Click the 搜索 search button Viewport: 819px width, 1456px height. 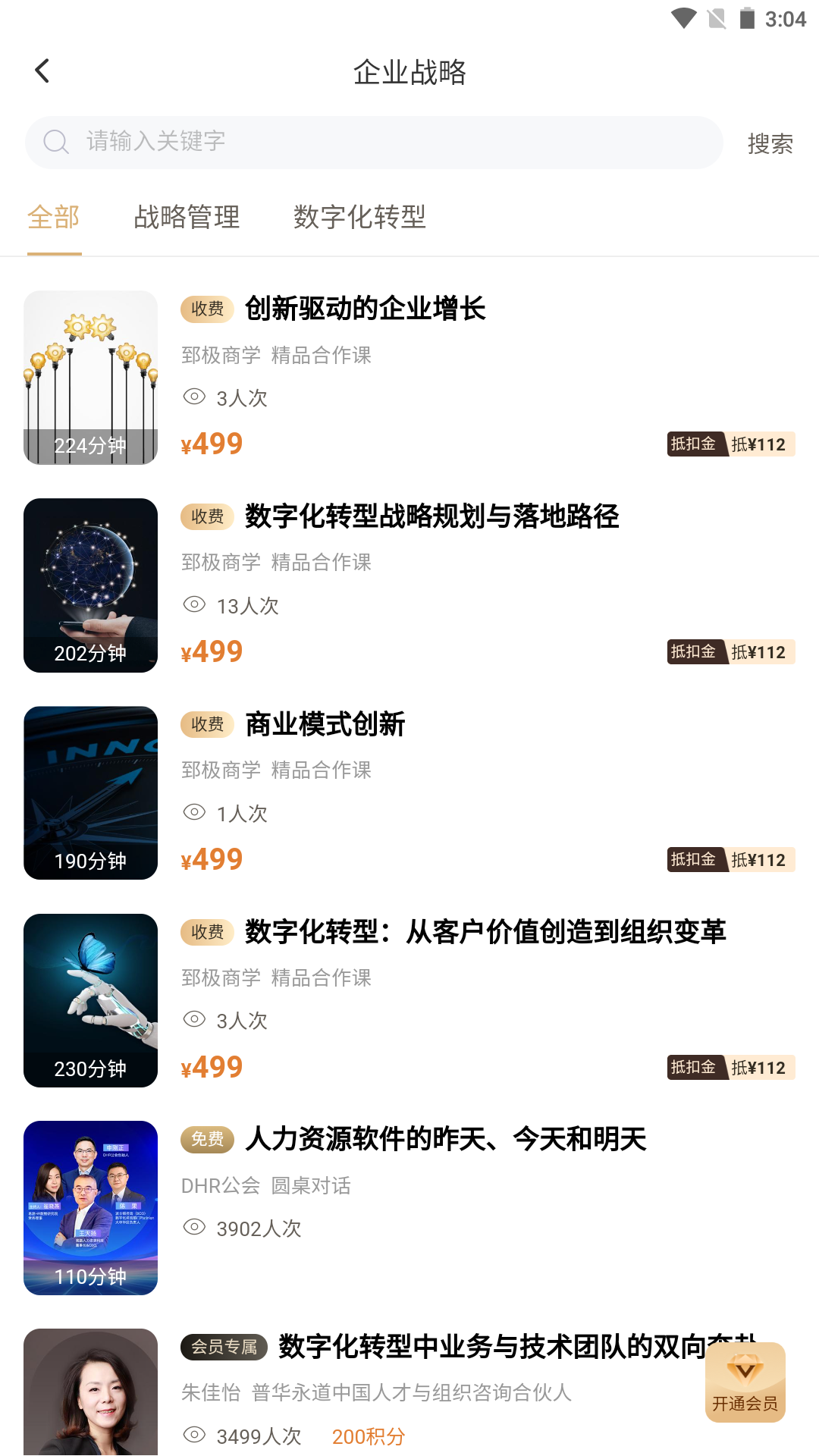click(770, 142)
